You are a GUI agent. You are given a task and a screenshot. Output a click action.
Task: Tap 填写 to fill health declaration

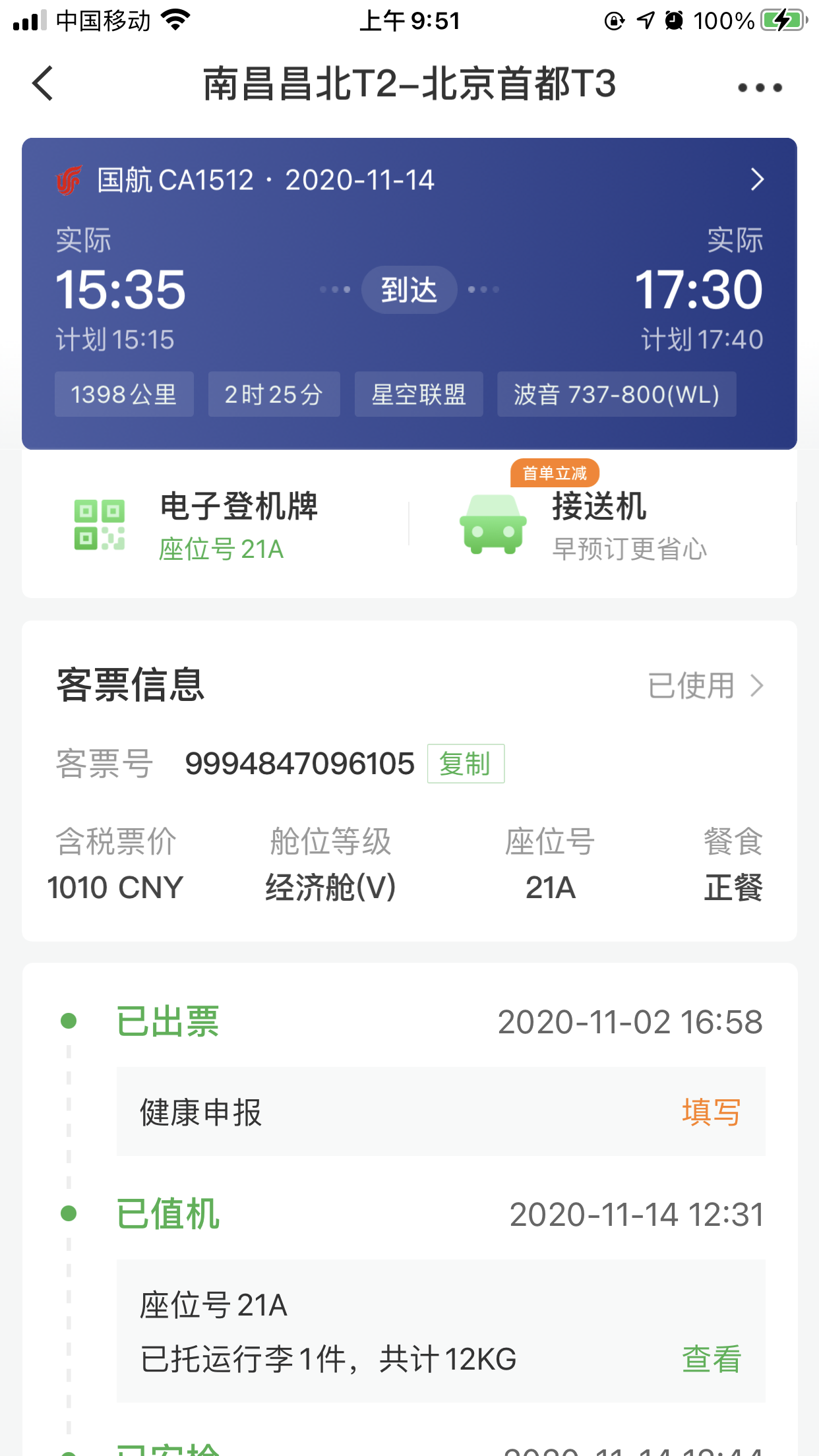(711, 1112)
